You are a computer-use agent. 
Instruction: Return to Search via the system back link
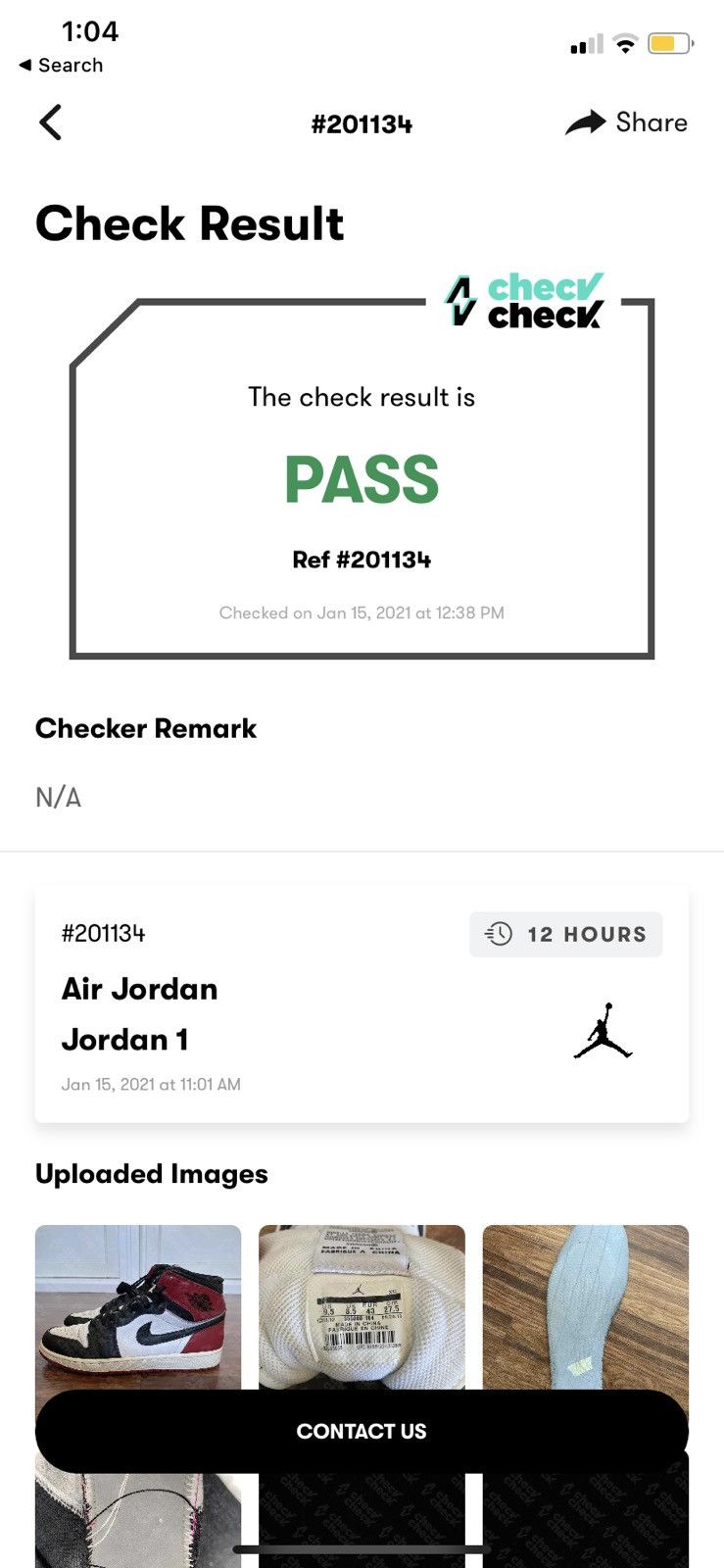61,65
